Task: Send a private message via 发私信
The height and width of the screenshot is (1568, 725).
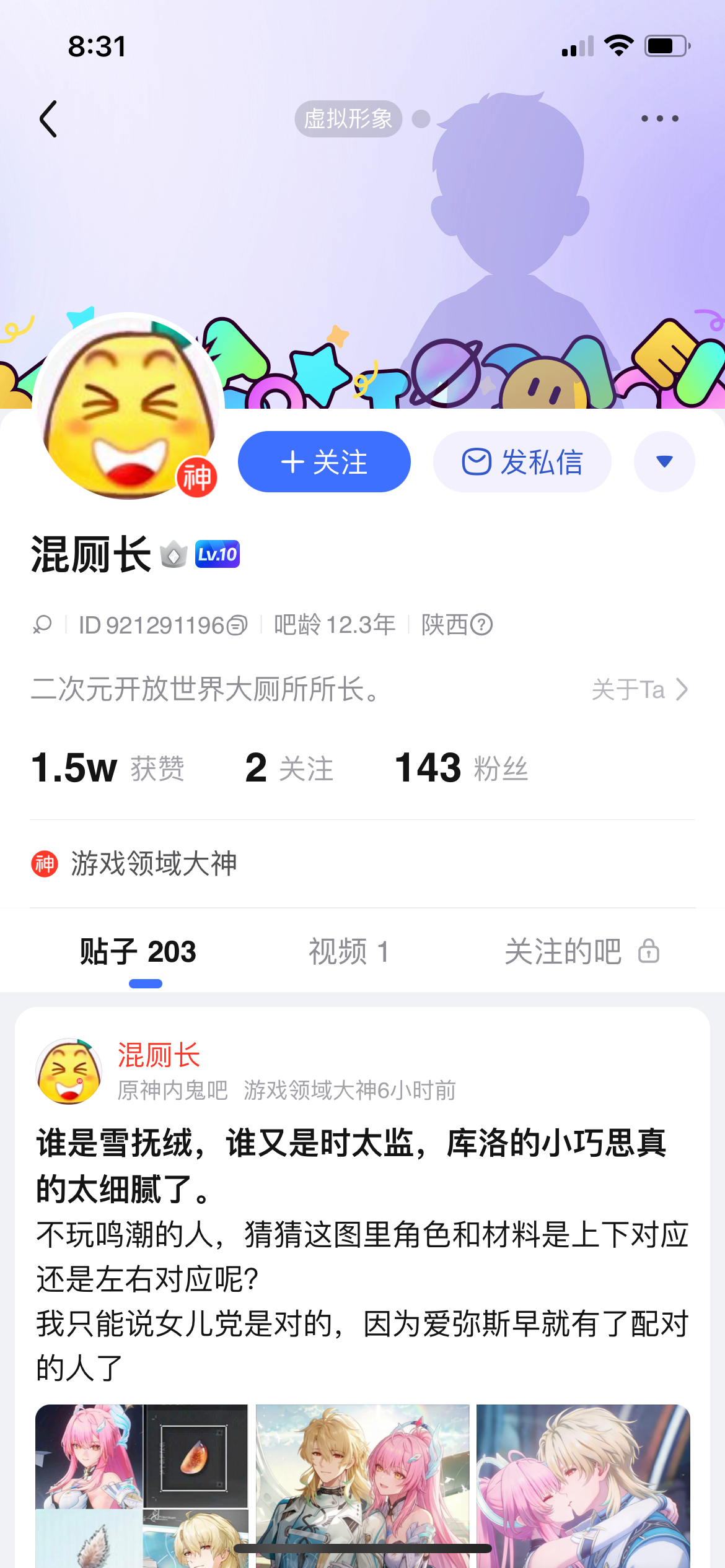Action: pos(522,462)
